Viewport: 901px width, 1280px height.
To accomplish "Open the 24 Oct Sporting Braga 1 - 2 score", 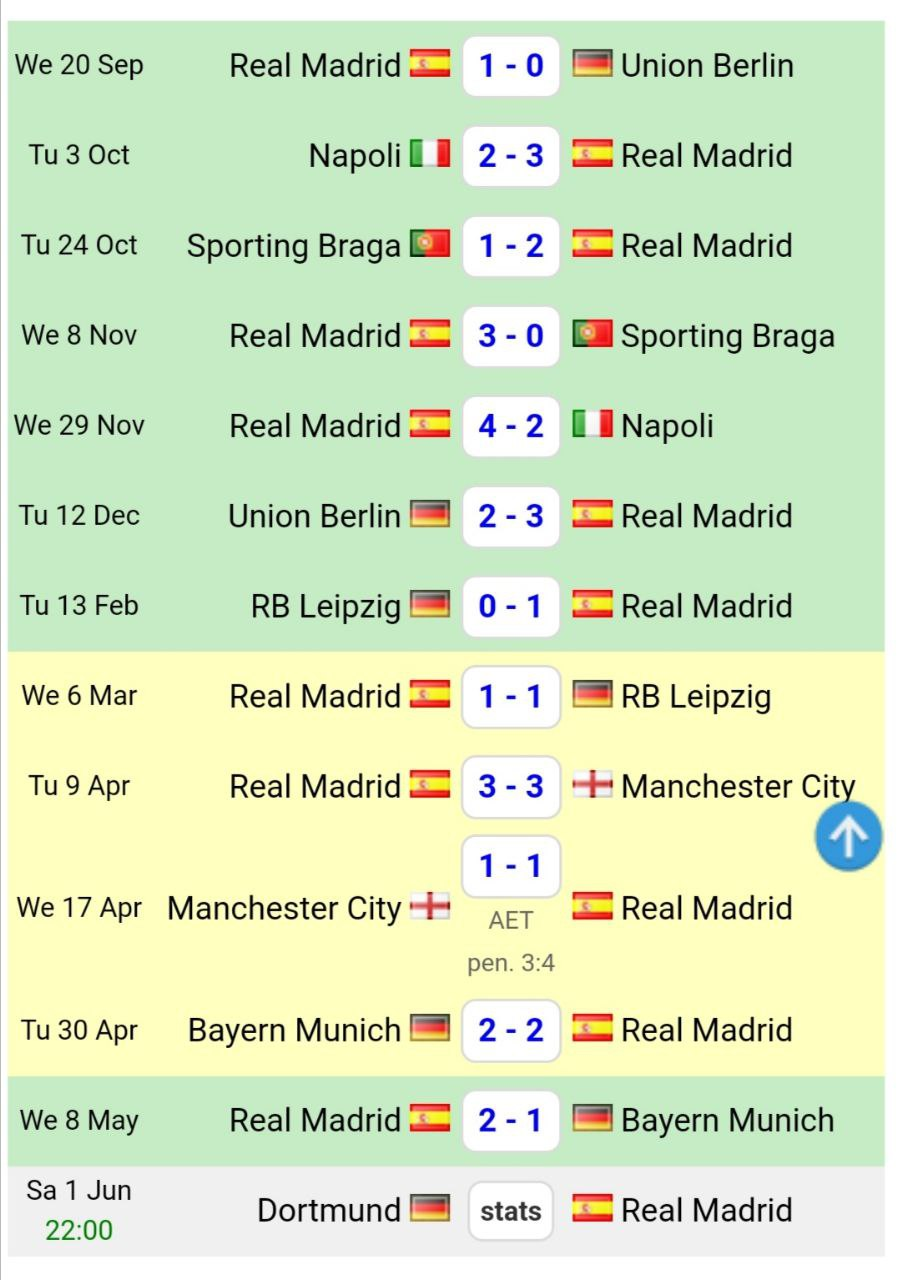I will [x=511, y=246].
